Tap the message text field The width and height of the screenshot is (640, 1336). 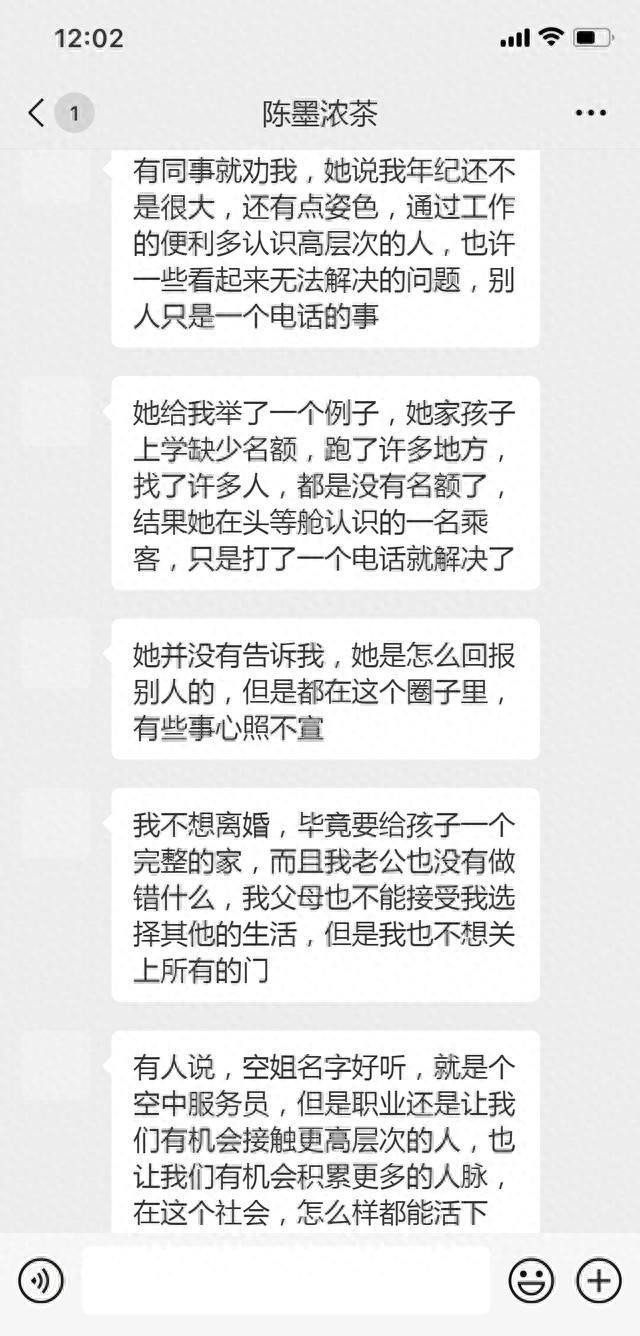285,1279
